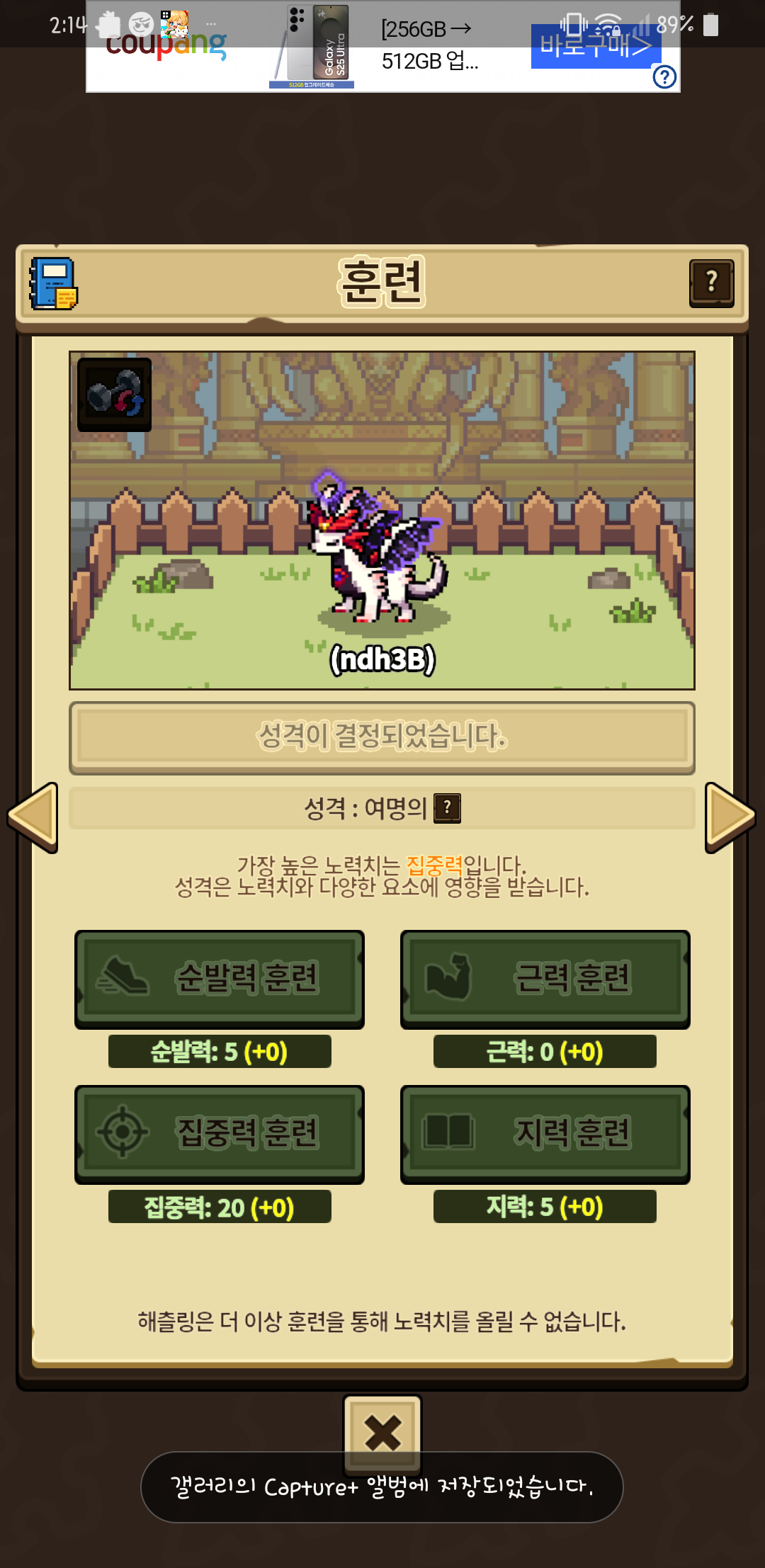Select 집중력 훈련 button

click(220, 1134)
